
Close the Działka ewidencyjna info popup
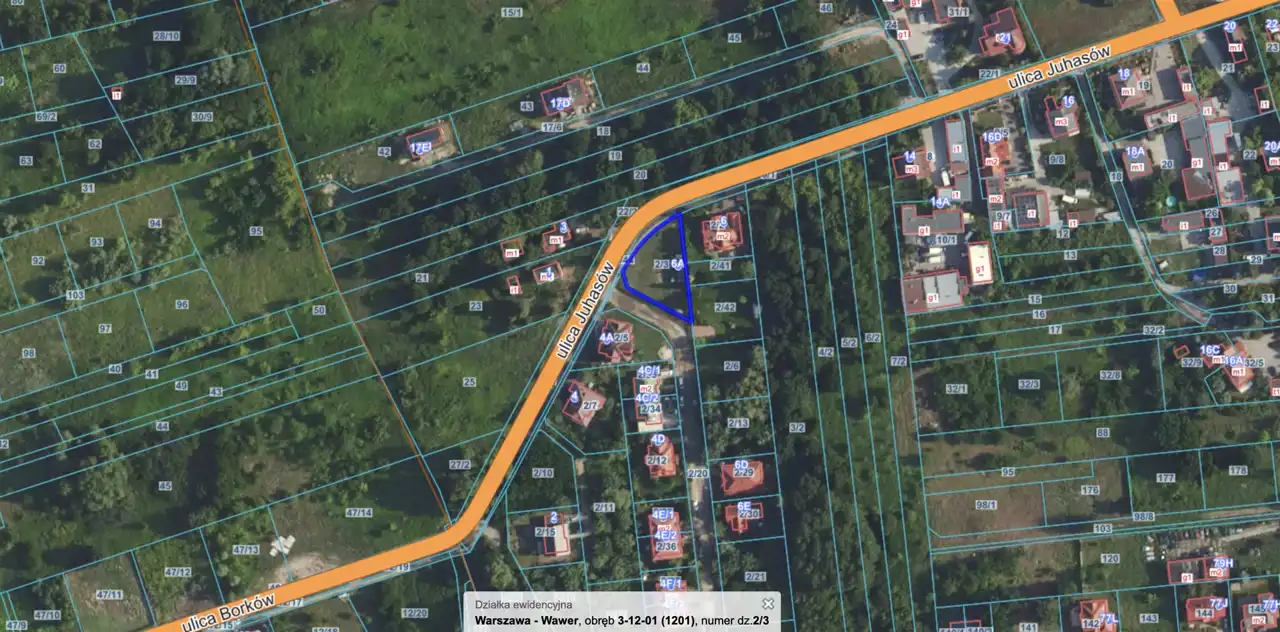(768, 604)
